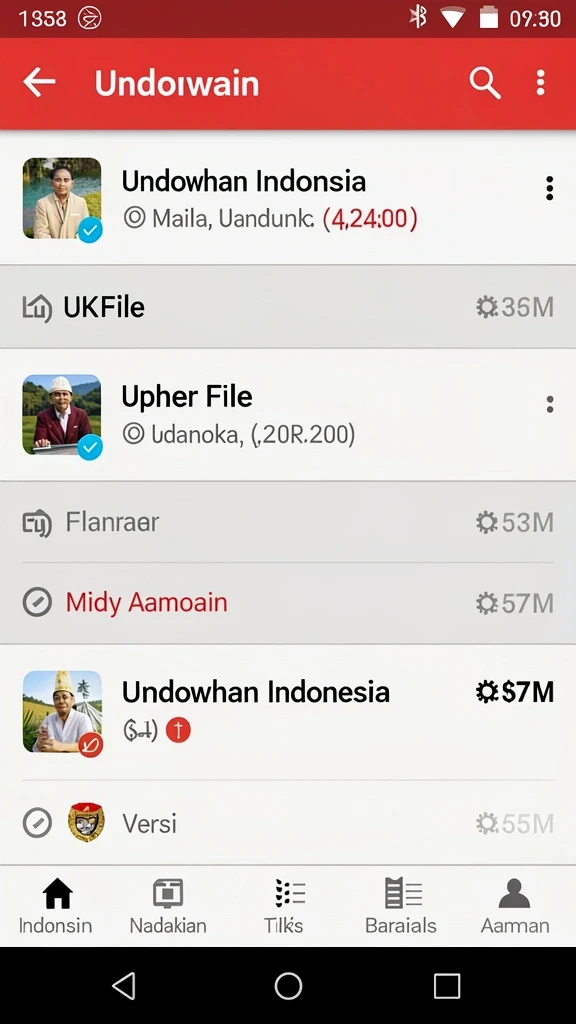Go back using the app bar arrow
576x1024 pixels.
pos(39,83)
